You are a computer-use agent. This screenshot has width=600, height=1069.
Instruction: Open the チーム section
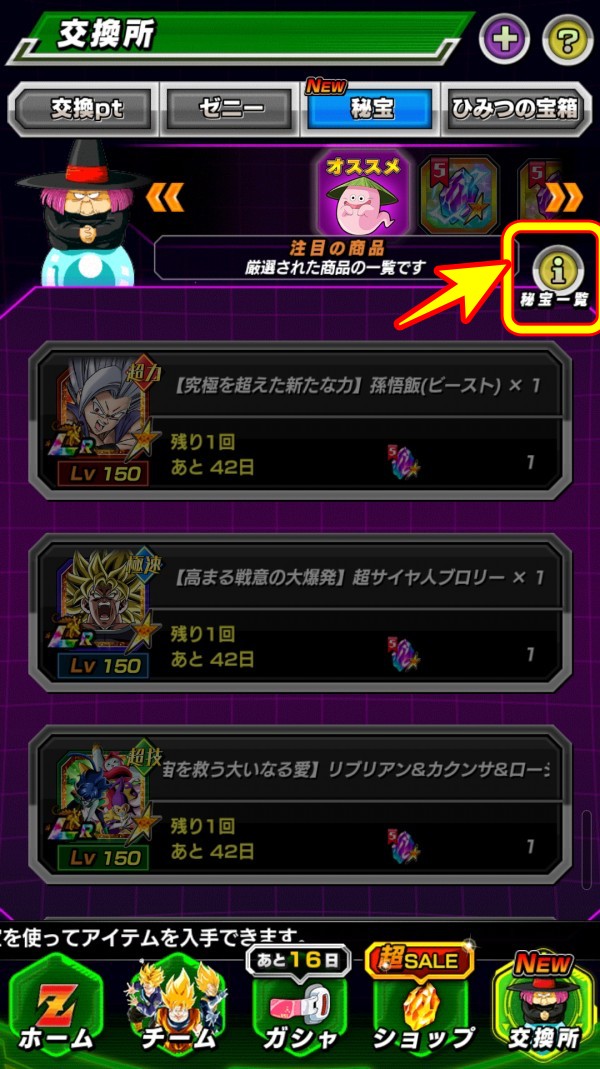177,1007
